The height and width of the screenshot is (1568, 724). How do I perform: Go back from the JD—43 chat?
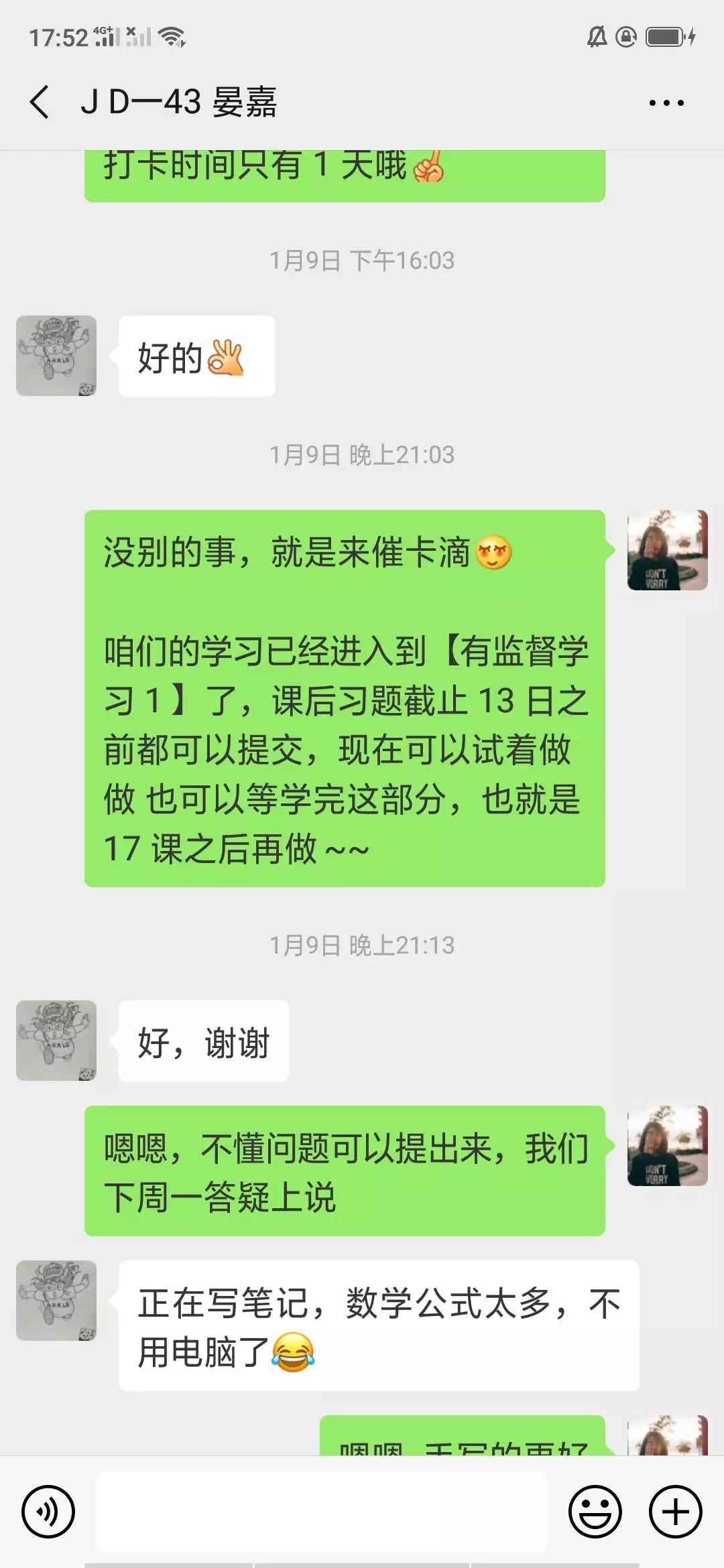[40, 103]
